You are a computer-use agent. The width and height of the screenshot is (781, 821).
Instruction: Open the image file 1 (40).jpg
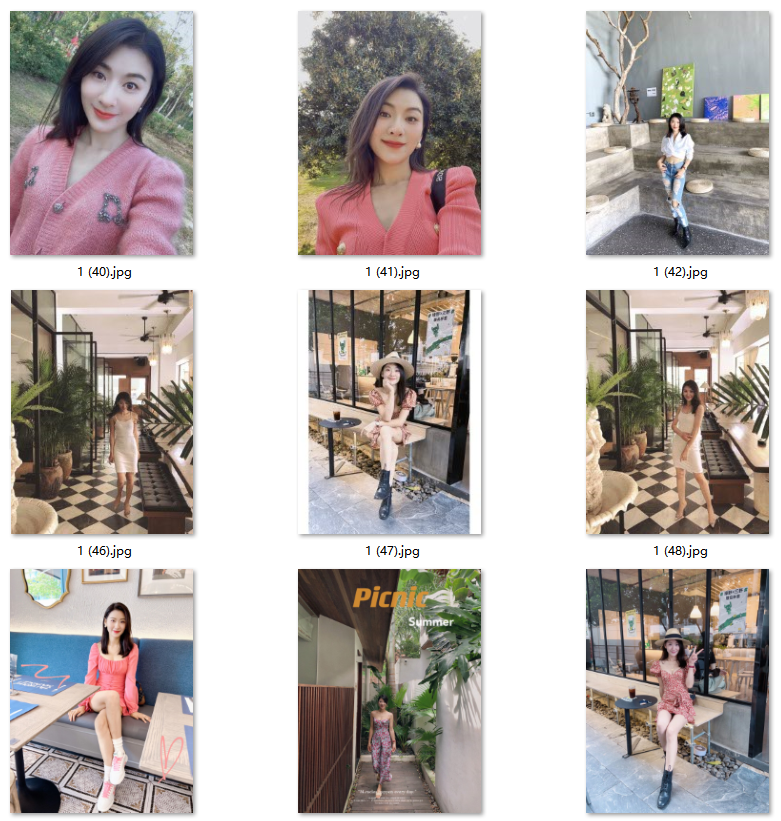[102, 133]
